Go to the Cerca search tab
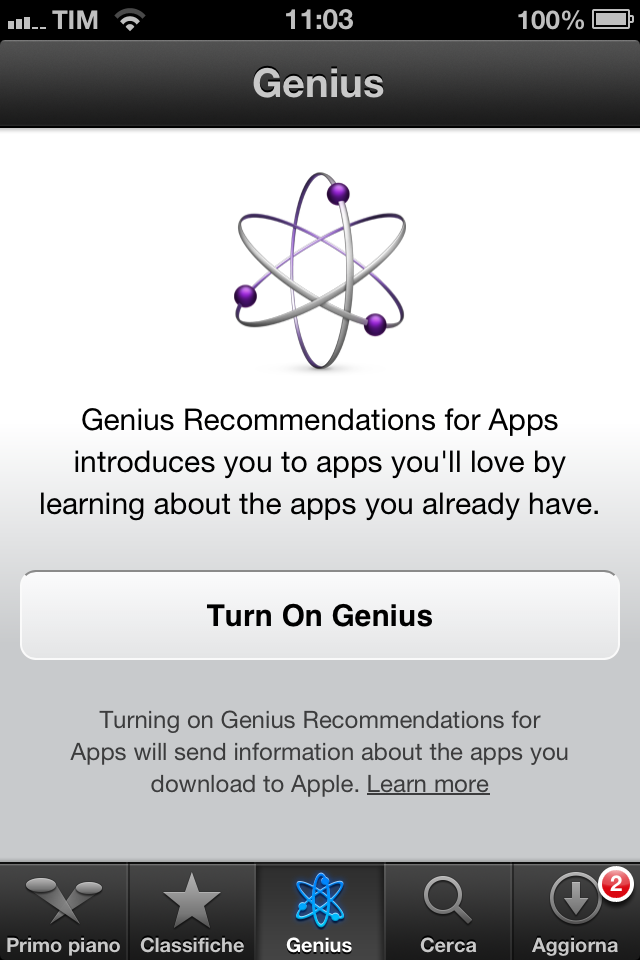 [x=448, y=912]
